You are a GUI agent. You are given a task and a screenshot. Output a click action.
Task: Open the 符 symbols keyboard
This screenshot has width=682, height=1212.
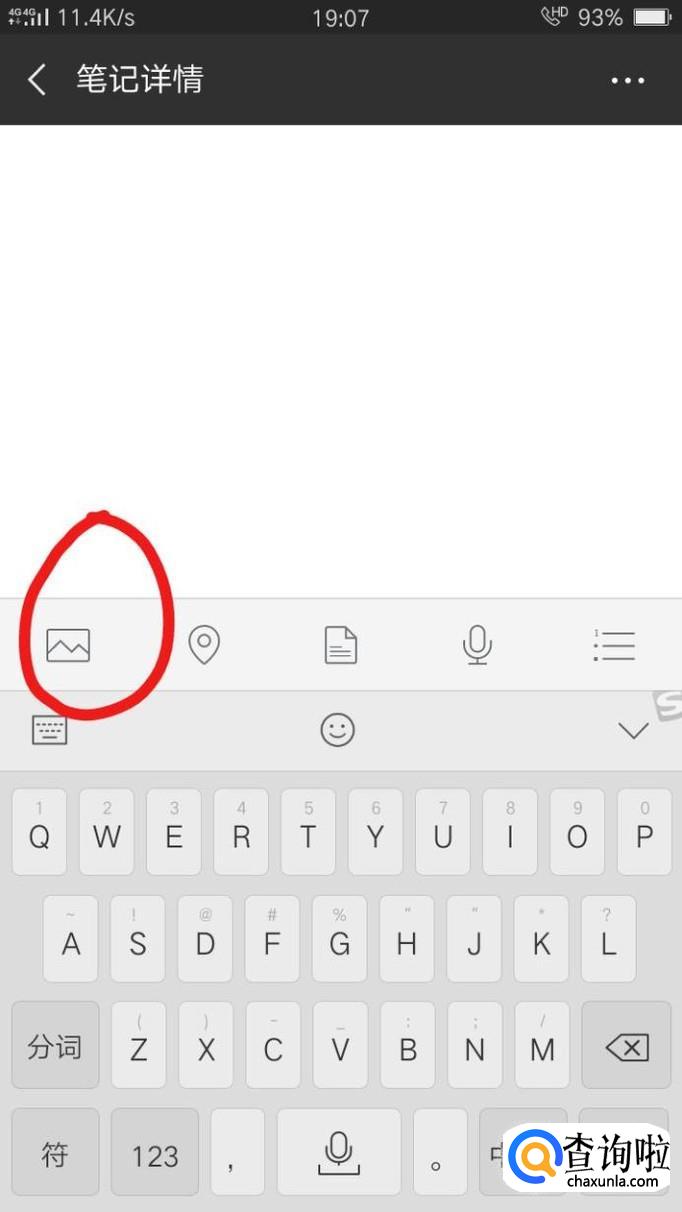(55, 1155)
